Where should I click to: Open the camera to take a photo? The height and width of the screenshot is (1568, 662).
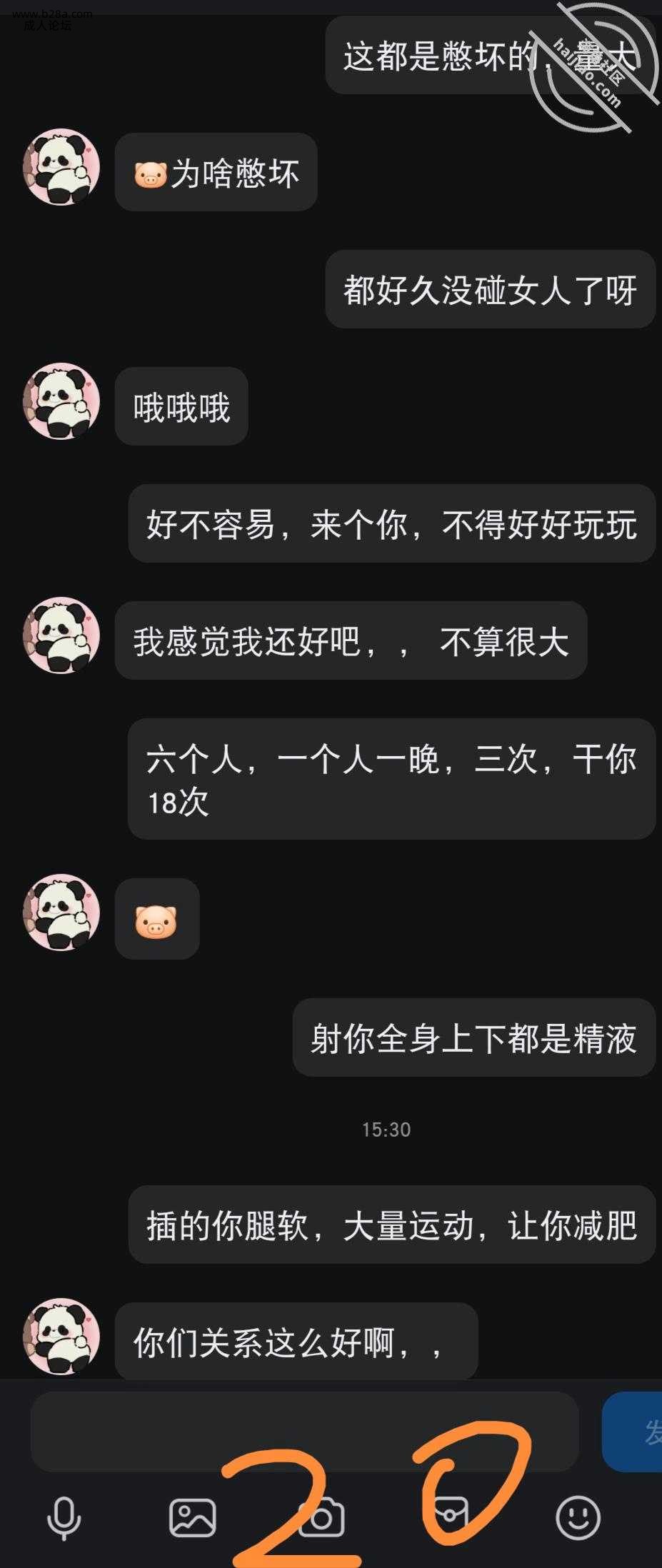[321, 1517]
